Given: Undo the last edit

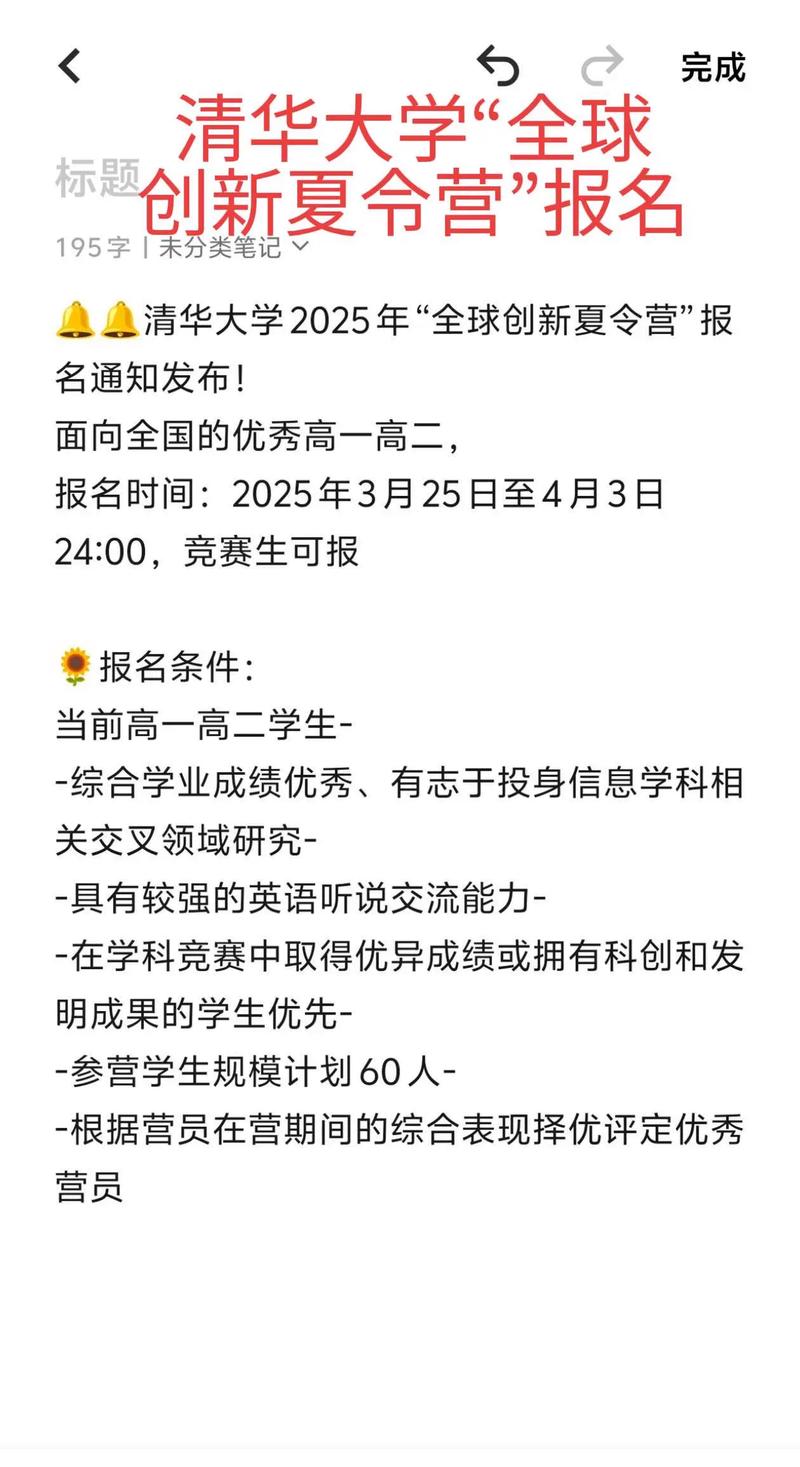Looking at the screenshot, I should click(498, 67).
